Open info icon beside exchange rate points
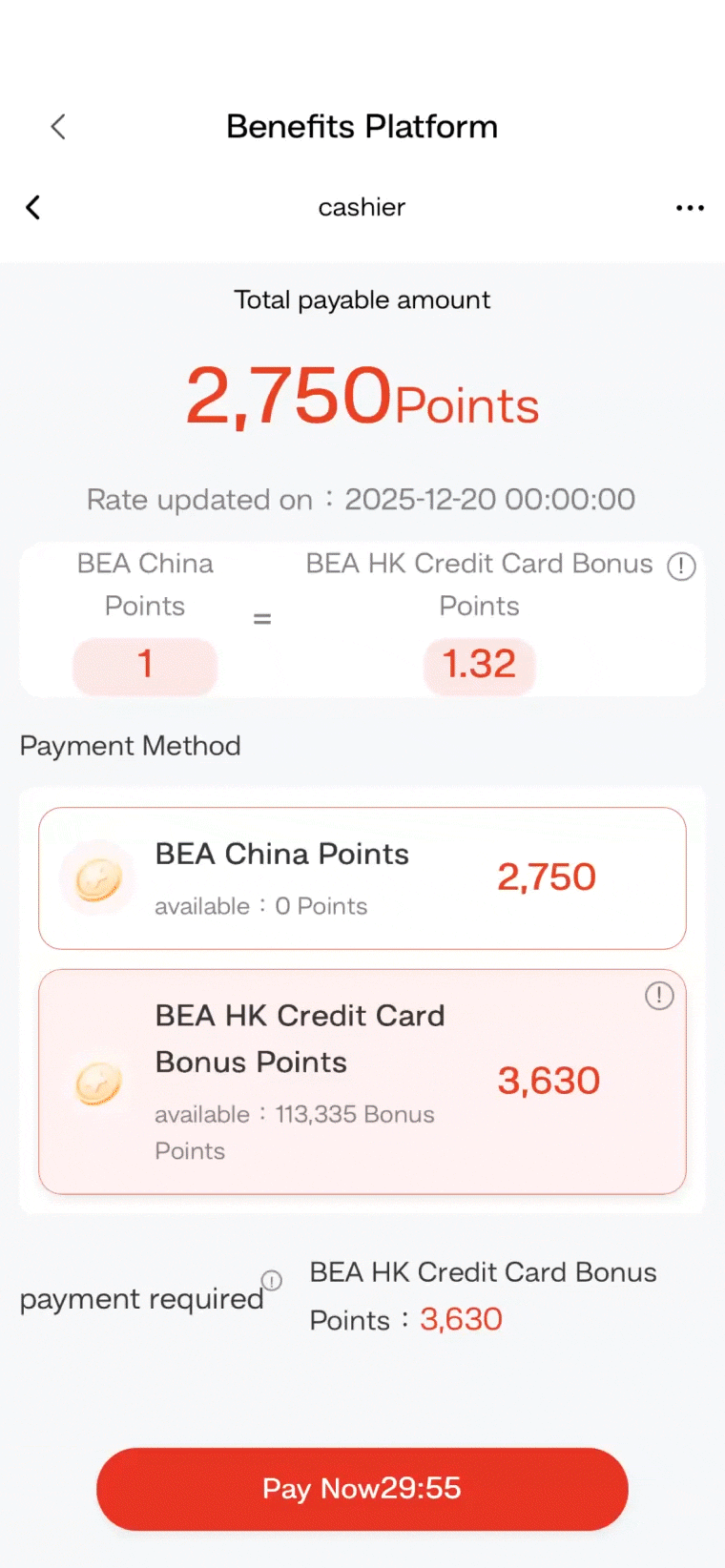The width and height of the screenshot is (725, 1568). pos(681,567)
